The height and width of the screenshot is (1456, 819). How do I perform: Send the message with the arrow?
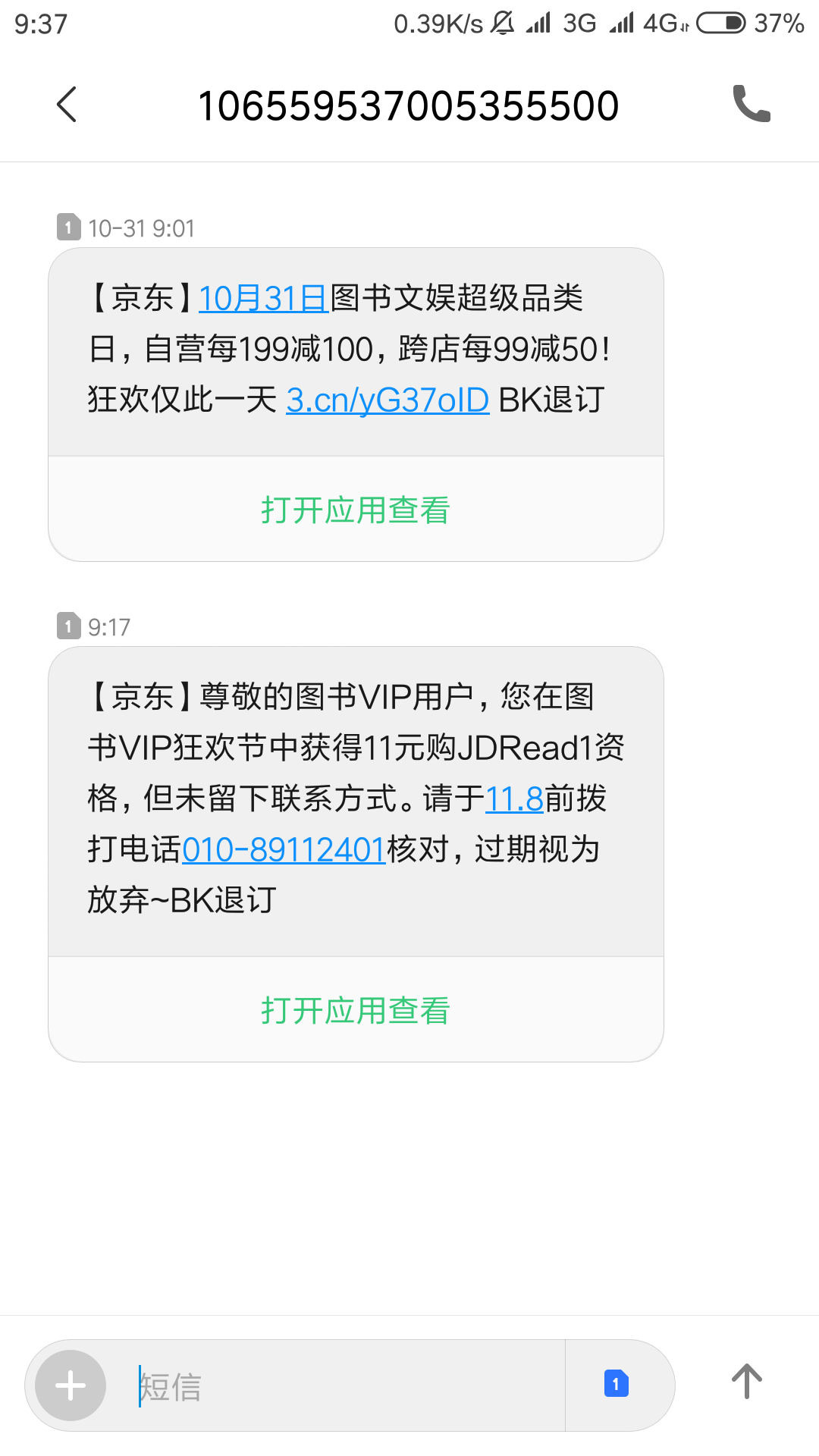tap(746, 1382)
